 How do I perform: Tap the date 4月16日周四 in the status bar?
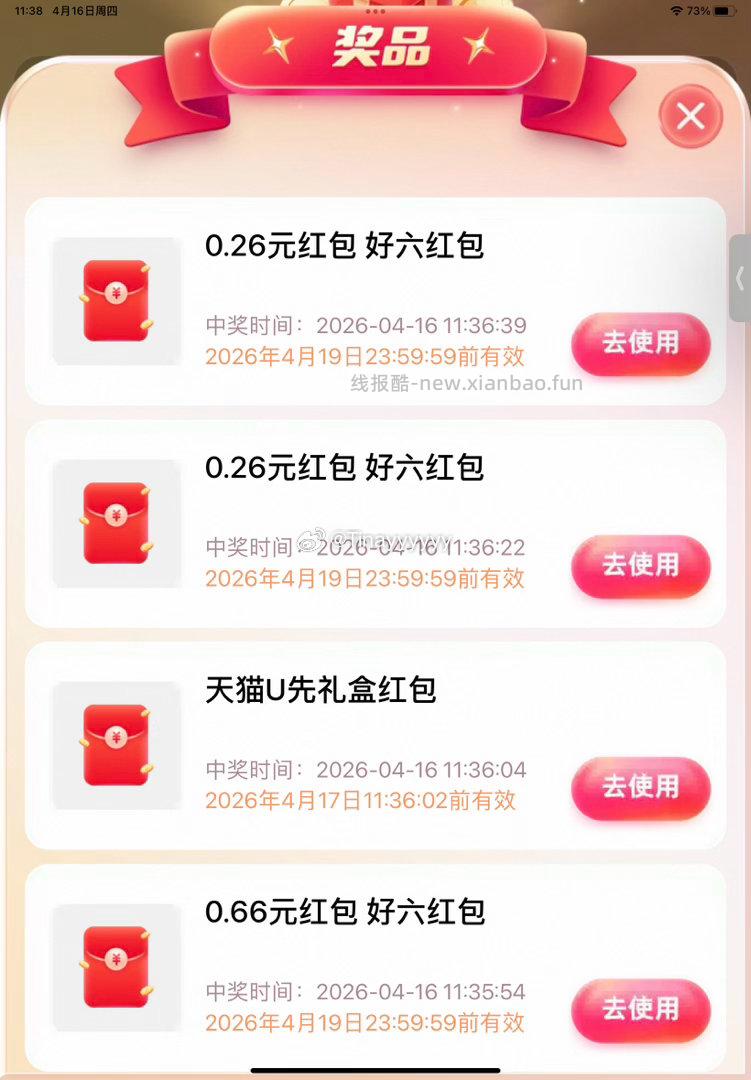85,11
